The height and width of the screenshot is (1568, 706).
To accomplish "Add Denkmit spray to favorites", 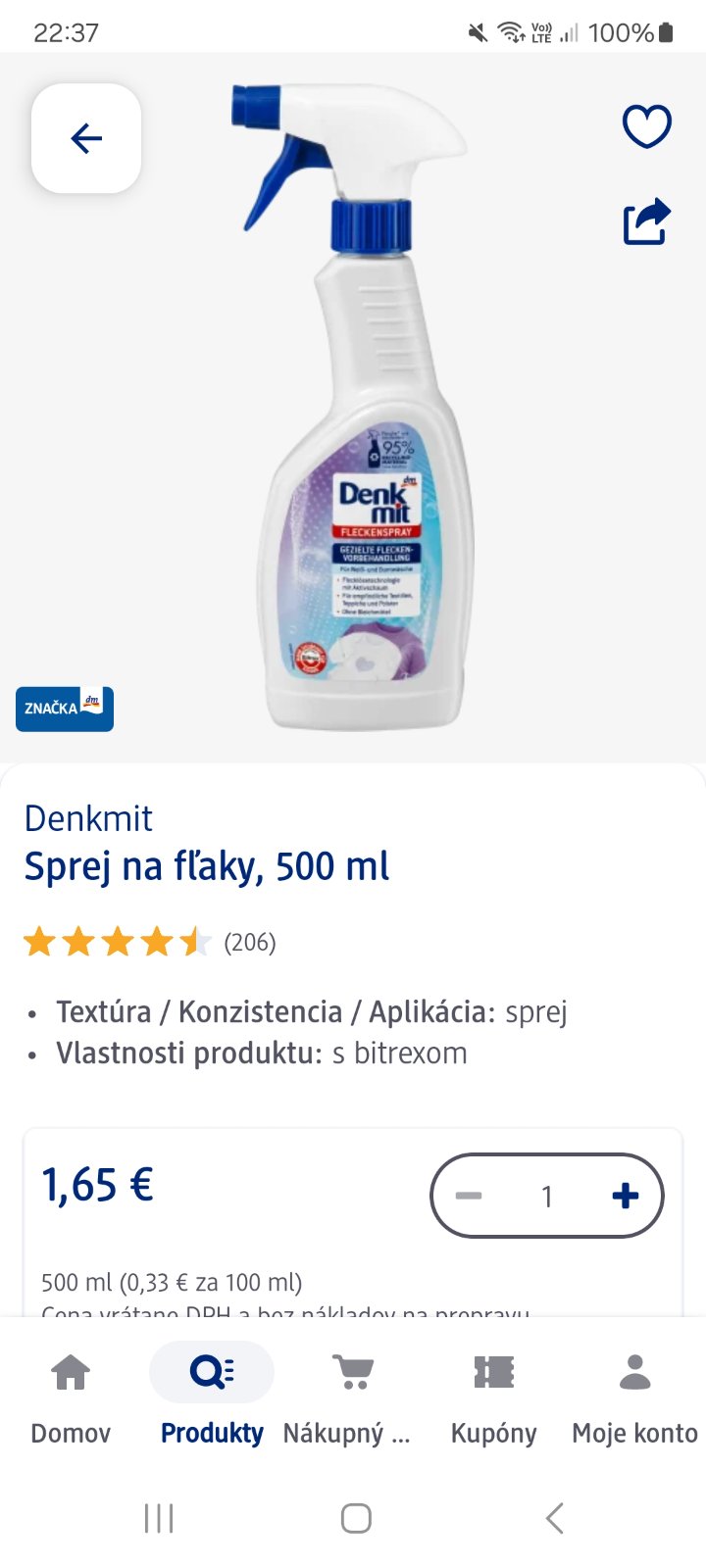I will coord(646,126).
